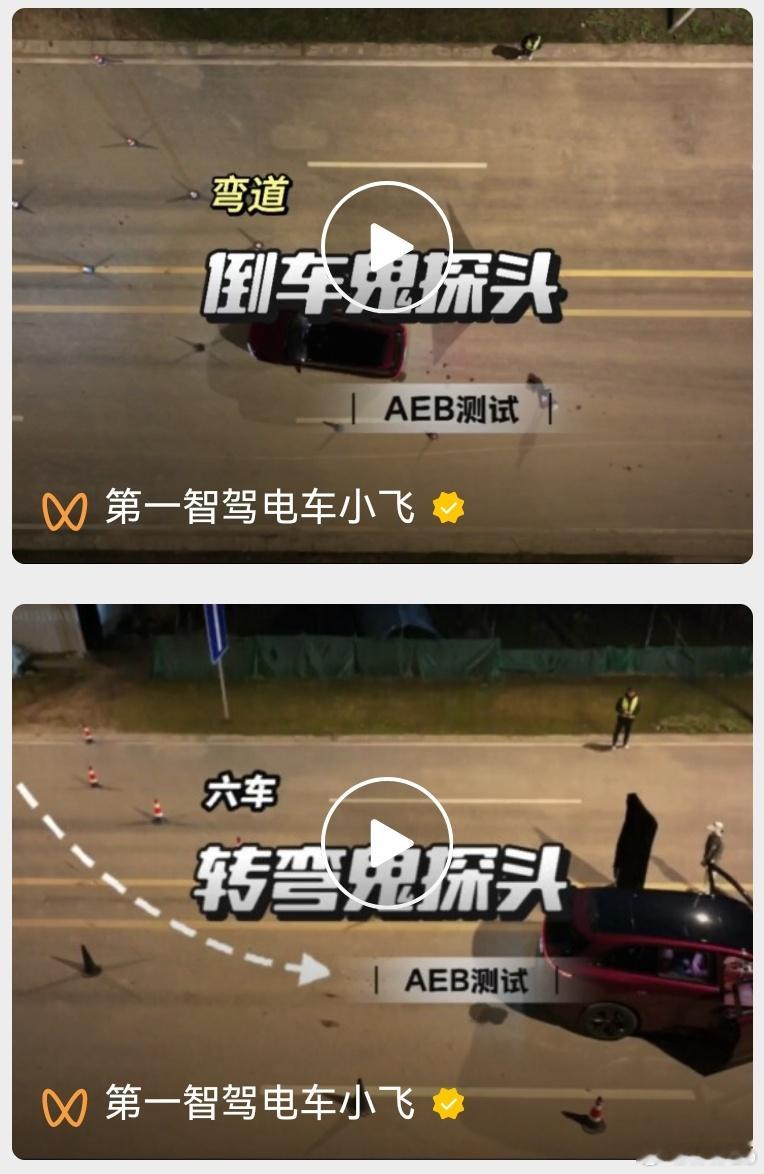Click the orange channel icon in the top video footer
This screenshot has width=764, height=1174.
64,509
